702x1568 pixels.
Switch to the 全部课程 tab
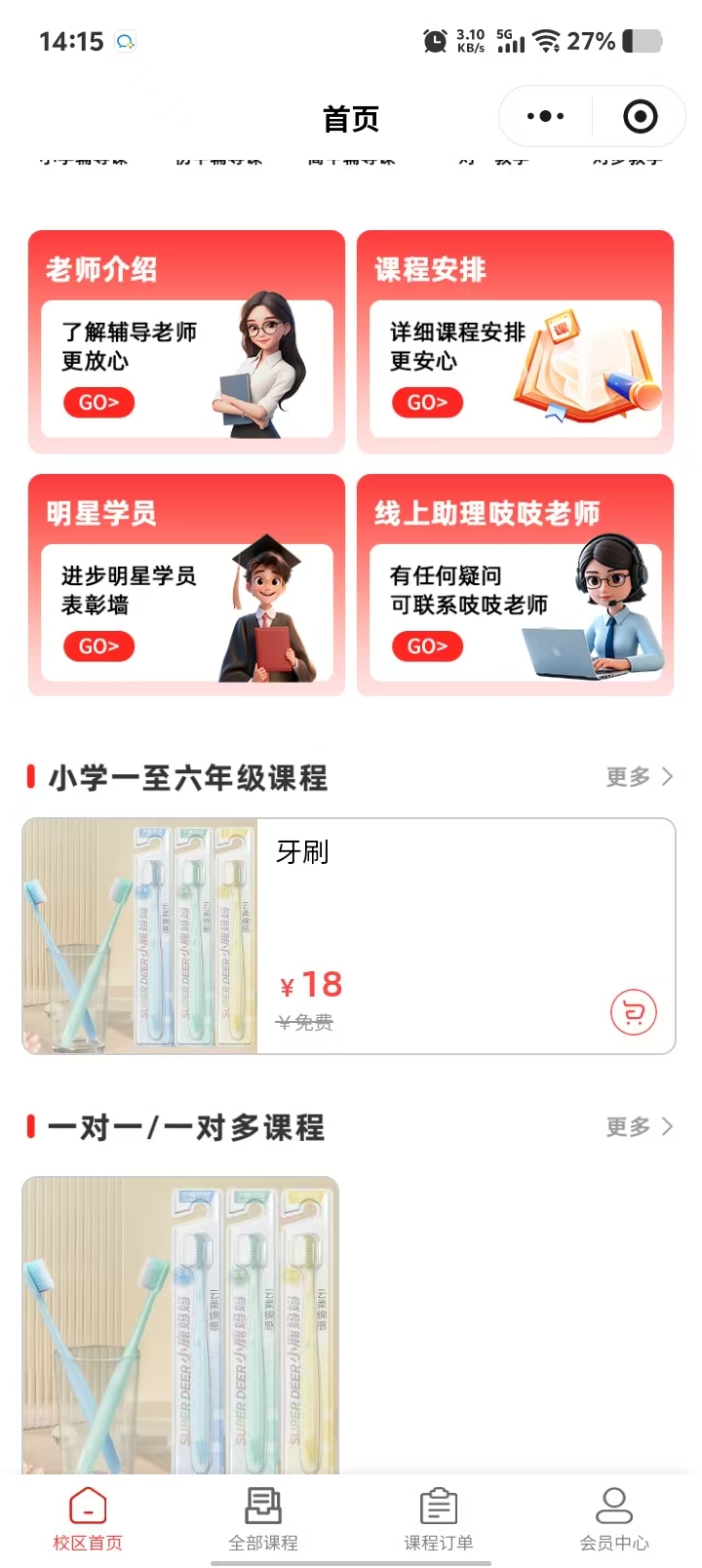coord(263,1519)
